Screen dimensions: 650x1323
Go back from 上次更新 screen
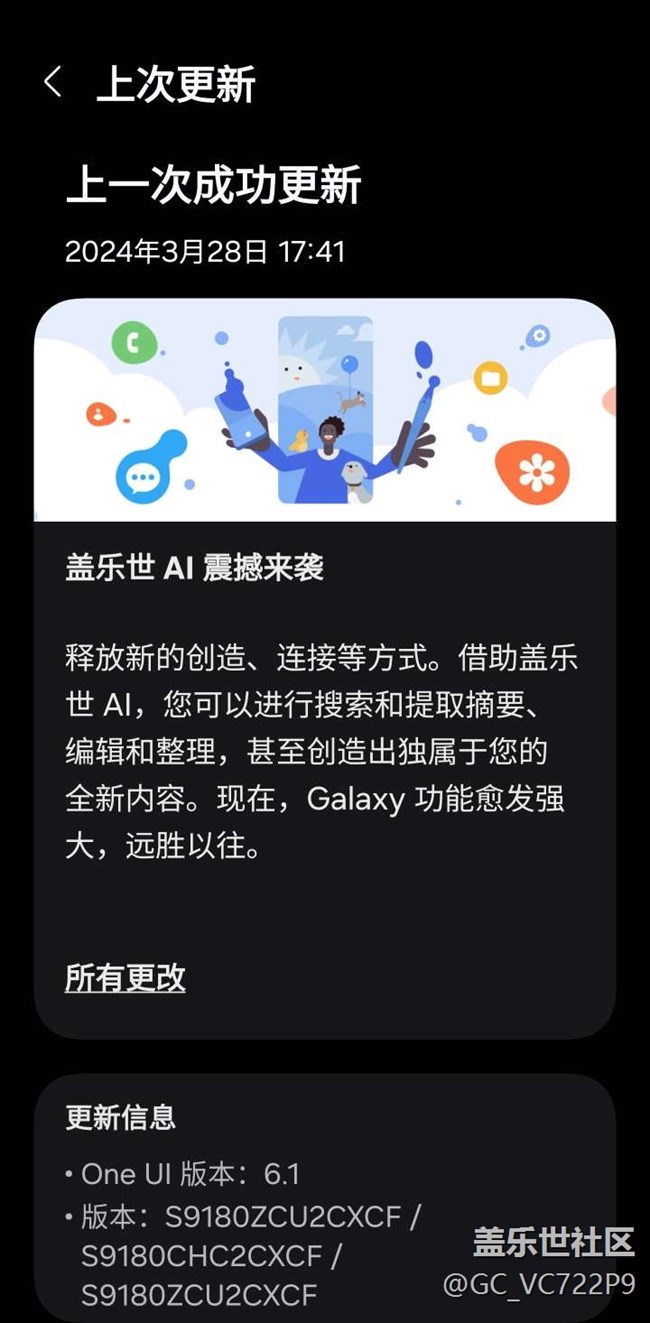pos(53,83)
